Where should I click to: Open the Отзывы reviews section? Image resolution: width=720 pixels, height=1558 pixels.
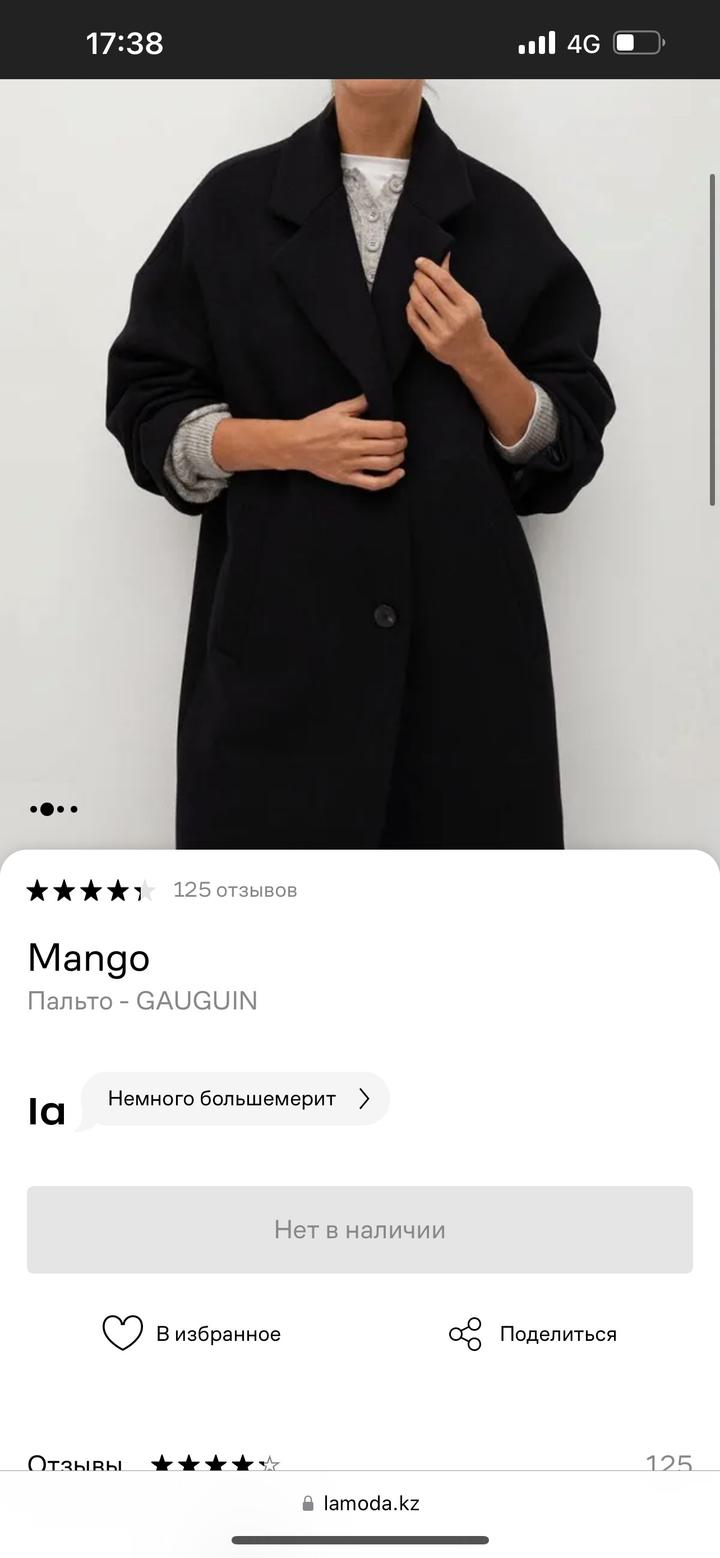tap(75, 1462)
